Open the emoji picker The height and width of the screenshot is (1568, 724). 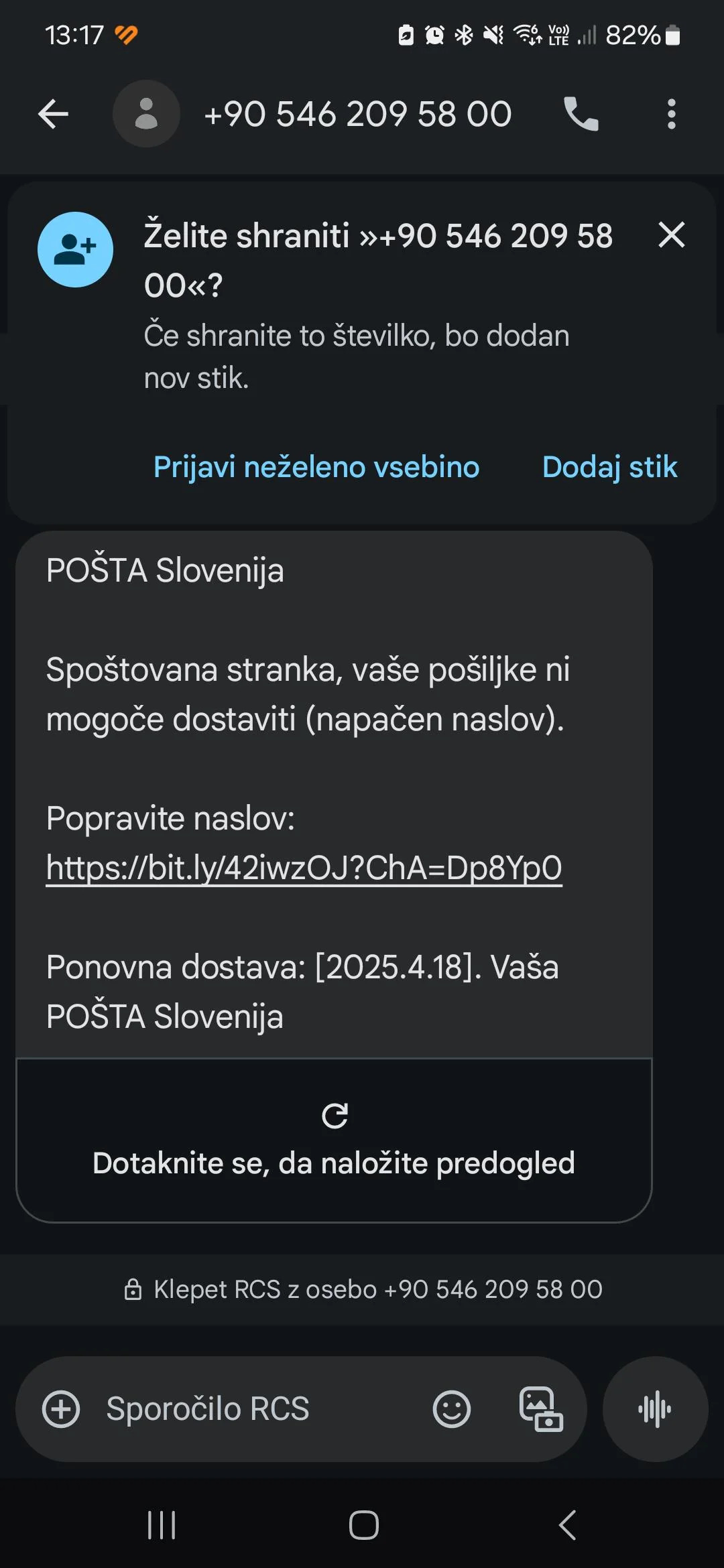452,1409
